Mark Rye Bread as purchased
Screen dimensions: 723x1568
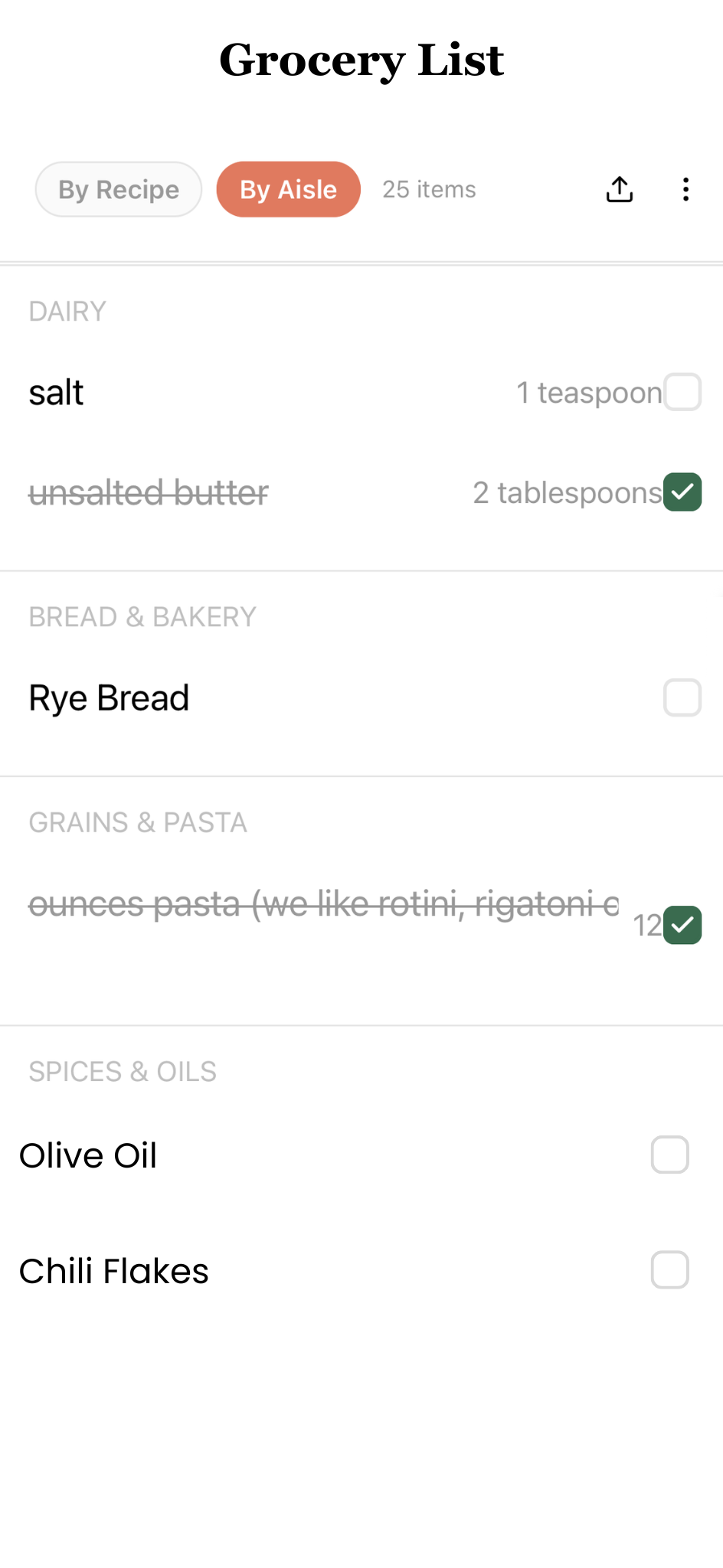point(682,697)
